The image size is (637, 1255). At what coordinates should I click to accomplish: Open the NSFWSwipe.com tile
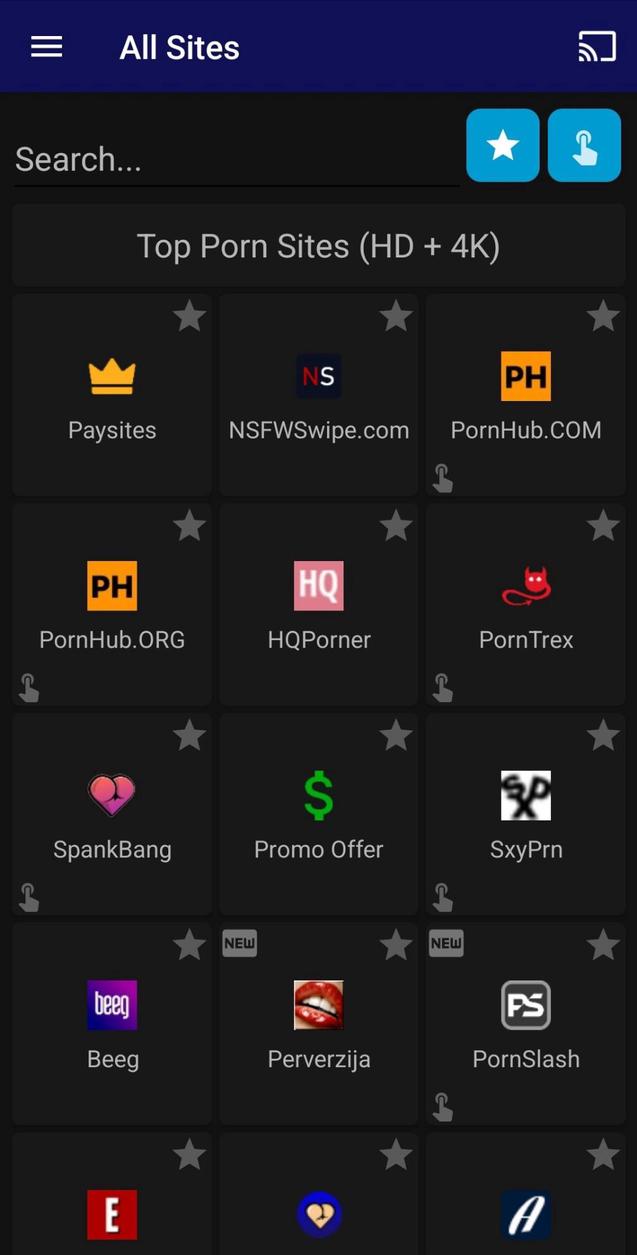click(319, 395)
